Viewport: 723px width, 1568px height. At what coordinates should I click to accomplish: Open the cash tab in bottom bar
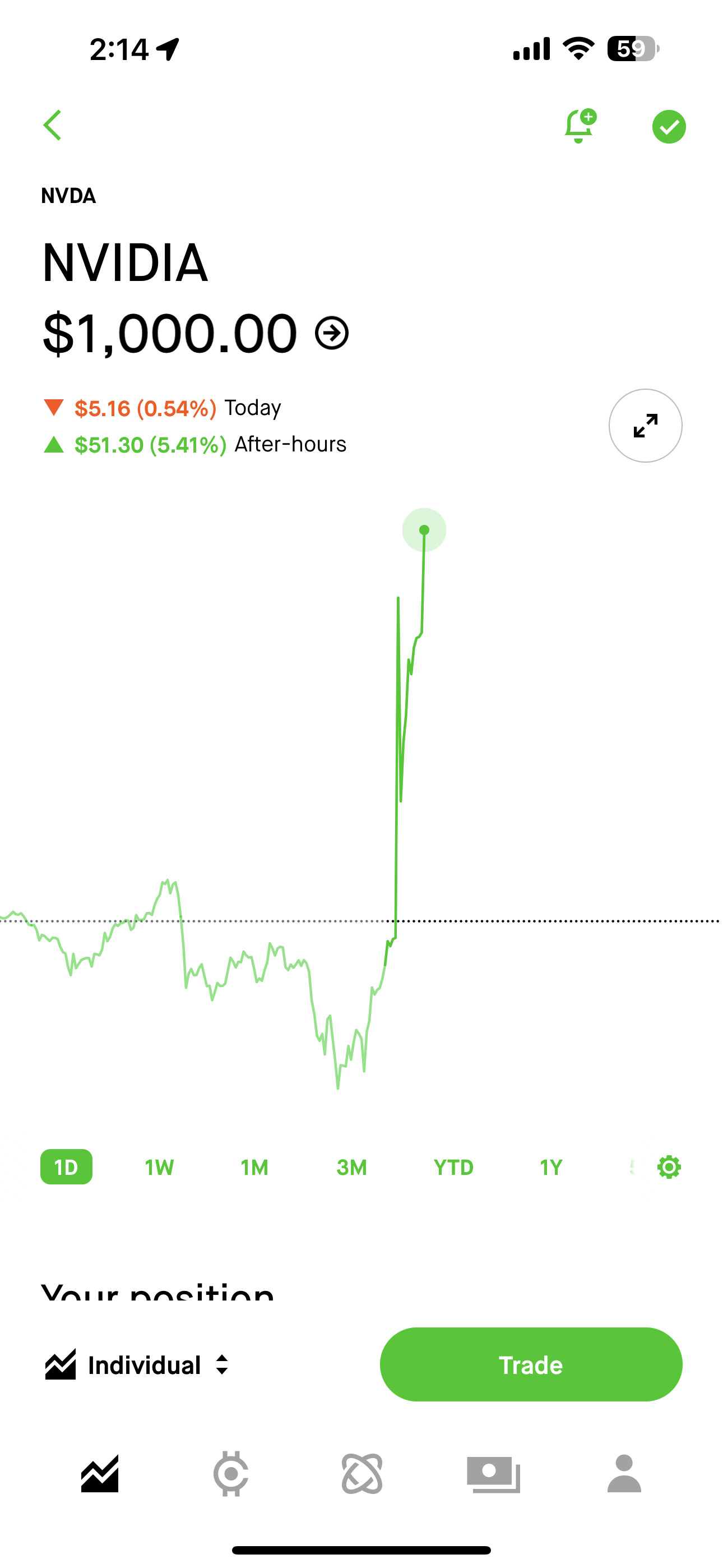494,1474
